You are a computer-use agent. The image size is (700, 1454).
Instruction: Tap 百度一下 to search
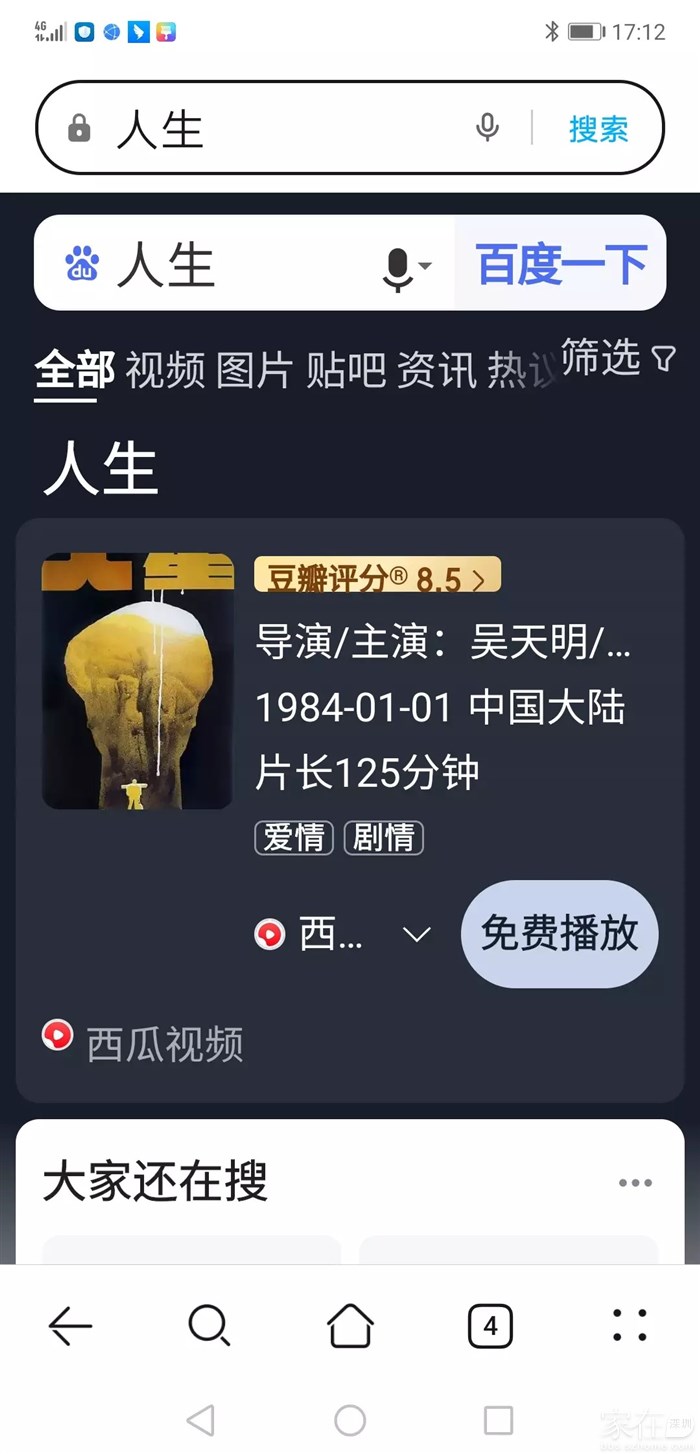[x=561, y=264]
